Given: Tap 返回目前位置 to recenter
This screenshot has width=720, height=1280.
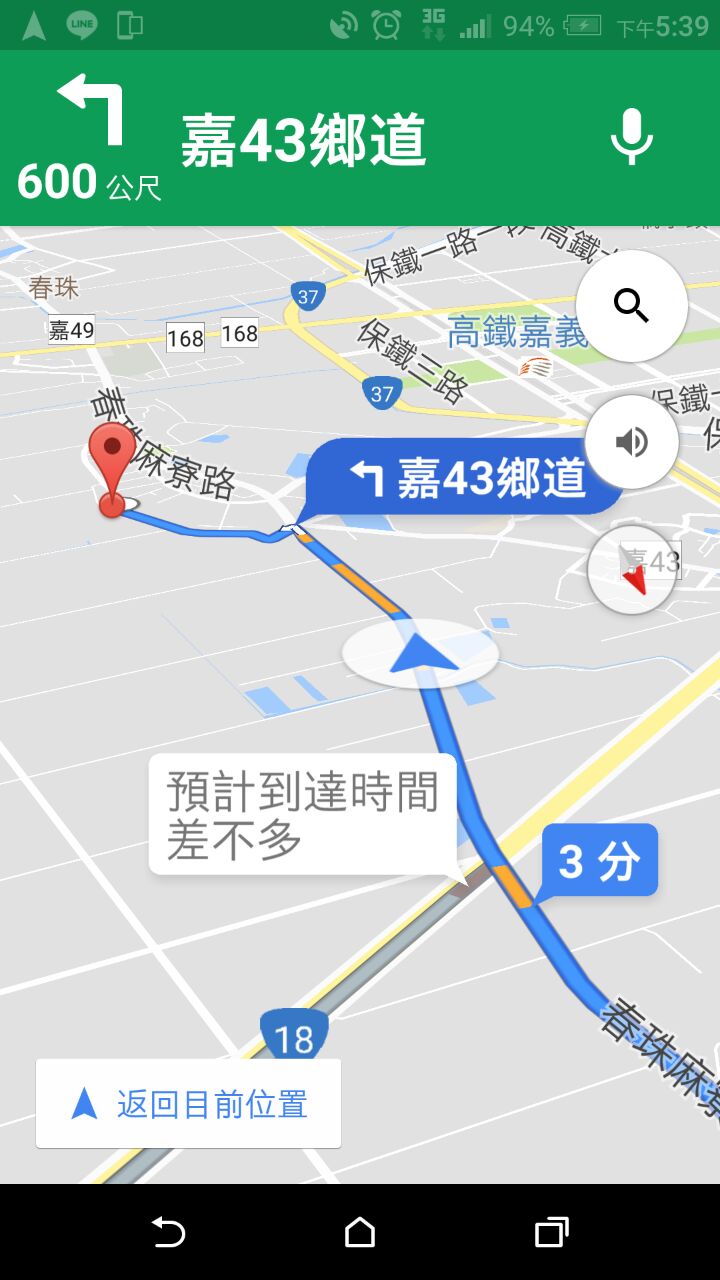Looking at the screenshot, I should [x=189, y=1104].
